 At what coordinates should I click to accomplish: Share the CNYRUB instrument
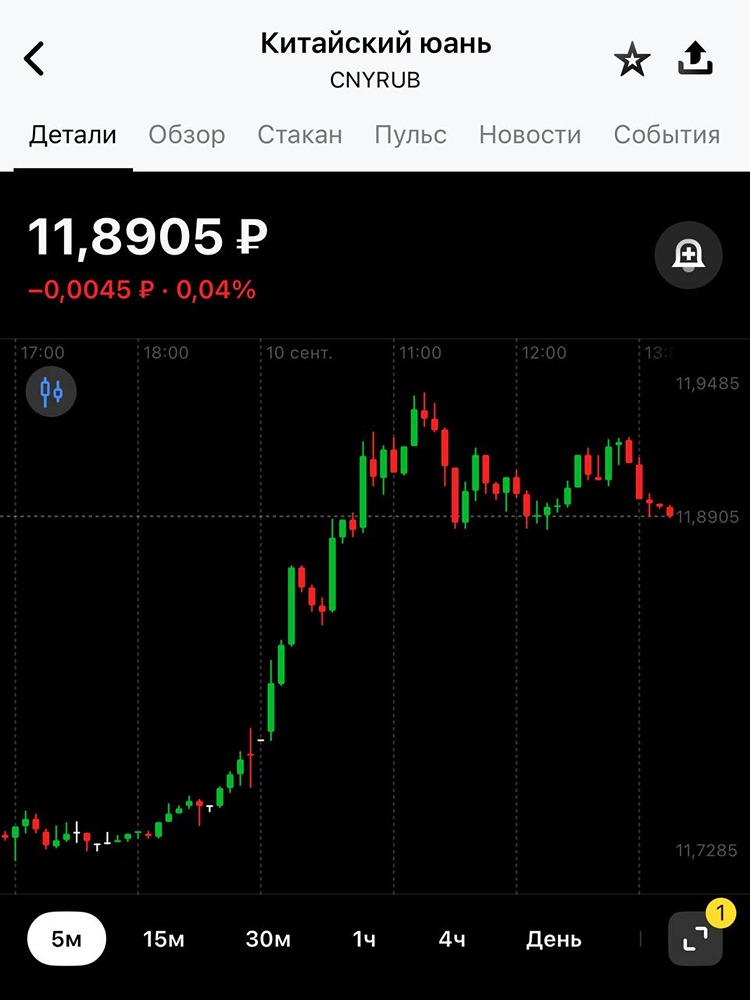pos(695,60)
